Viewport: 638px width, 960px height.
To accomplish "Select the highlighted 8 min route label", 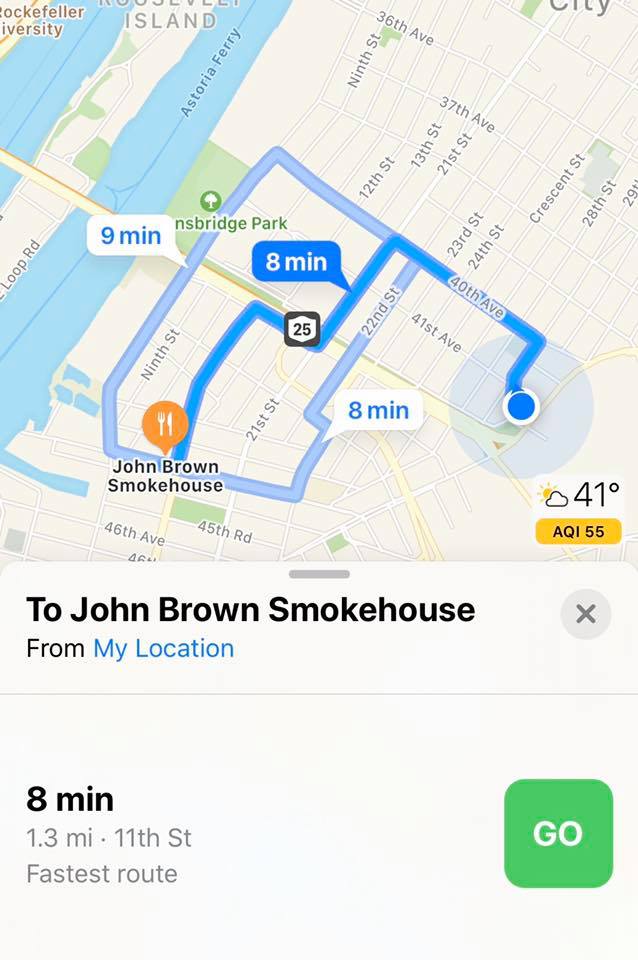I will point(296,262).
